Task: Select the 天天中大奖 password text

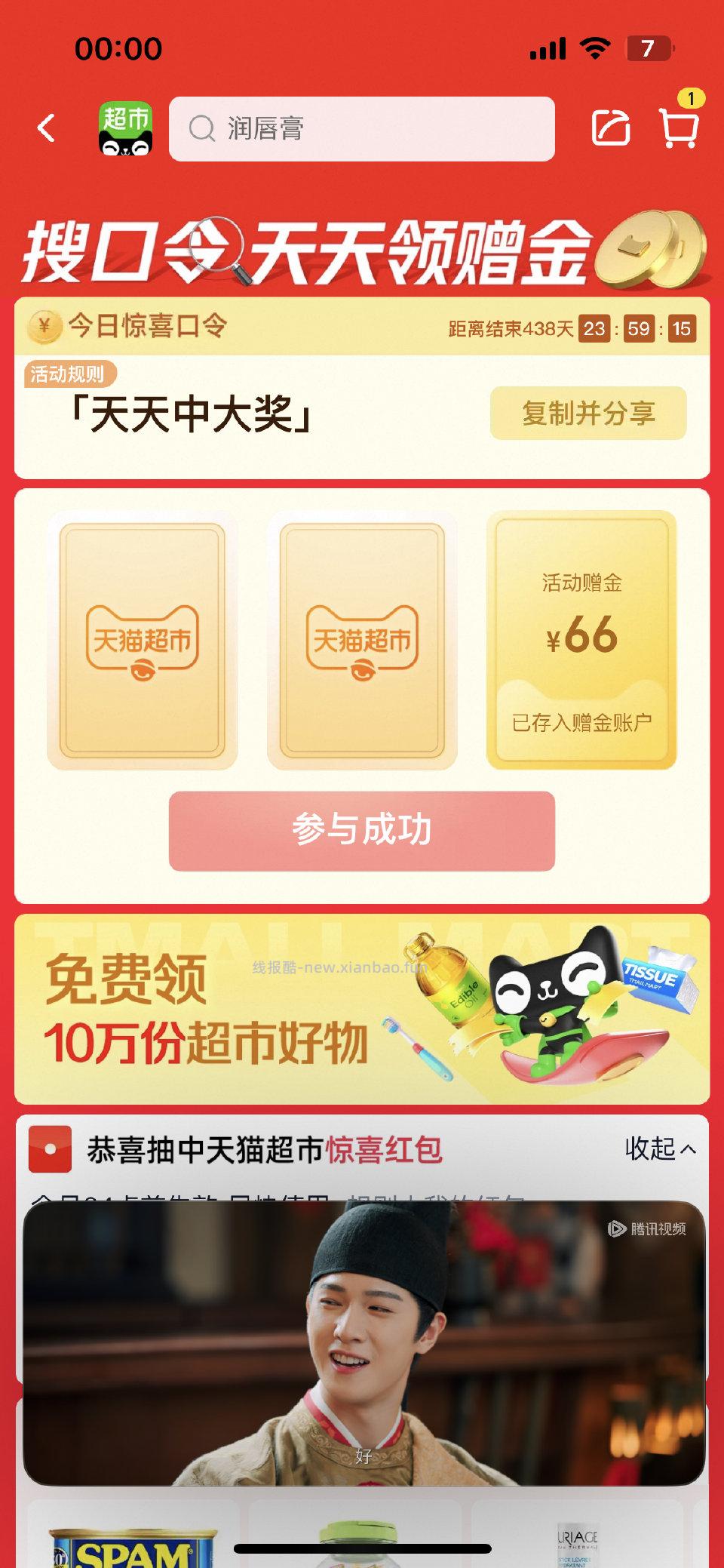Action: pyautogui.click(x=191, y=415)
